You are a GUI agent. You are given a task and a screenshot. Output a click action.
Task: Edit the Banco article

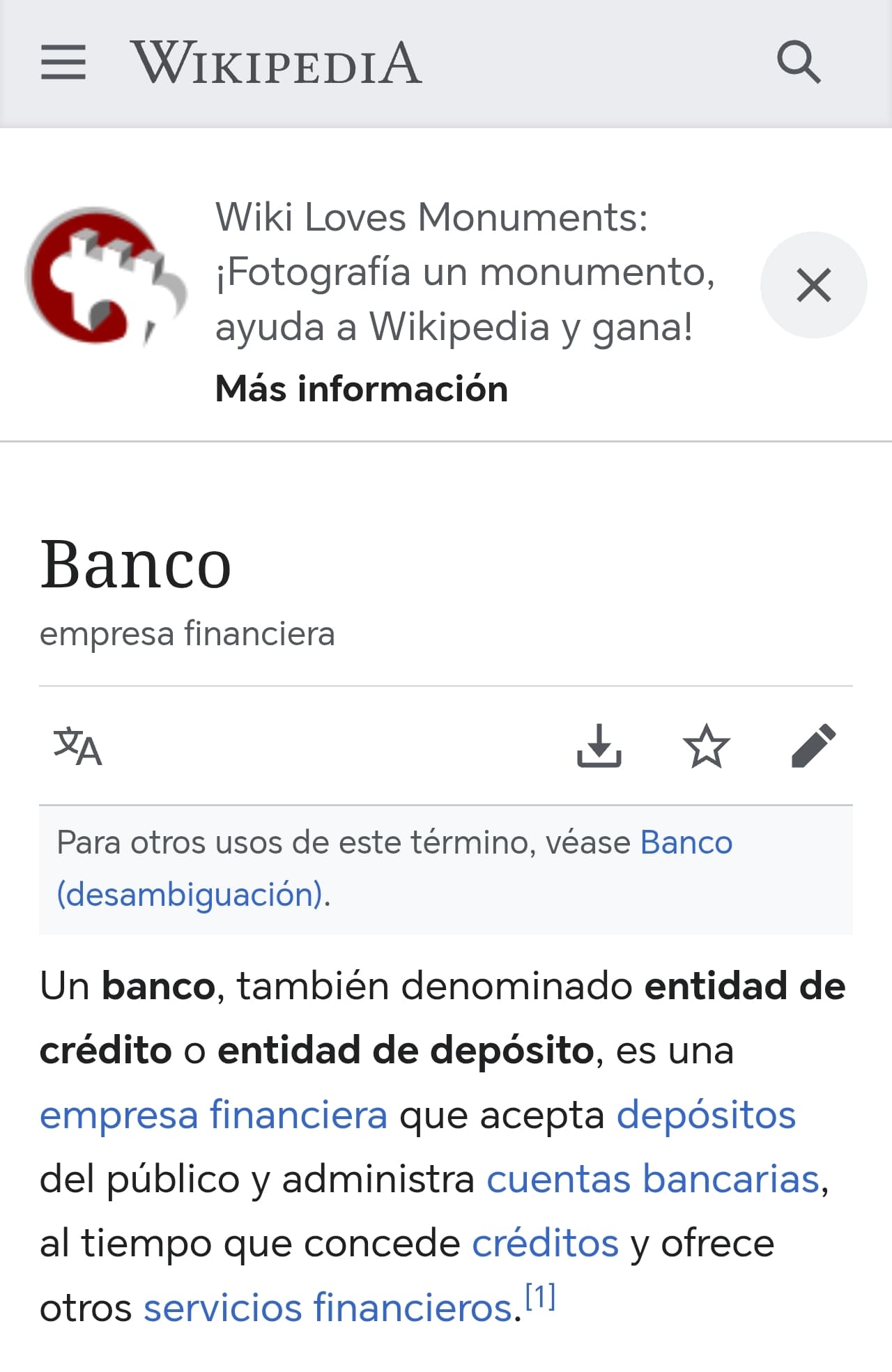tap(813, 746)
